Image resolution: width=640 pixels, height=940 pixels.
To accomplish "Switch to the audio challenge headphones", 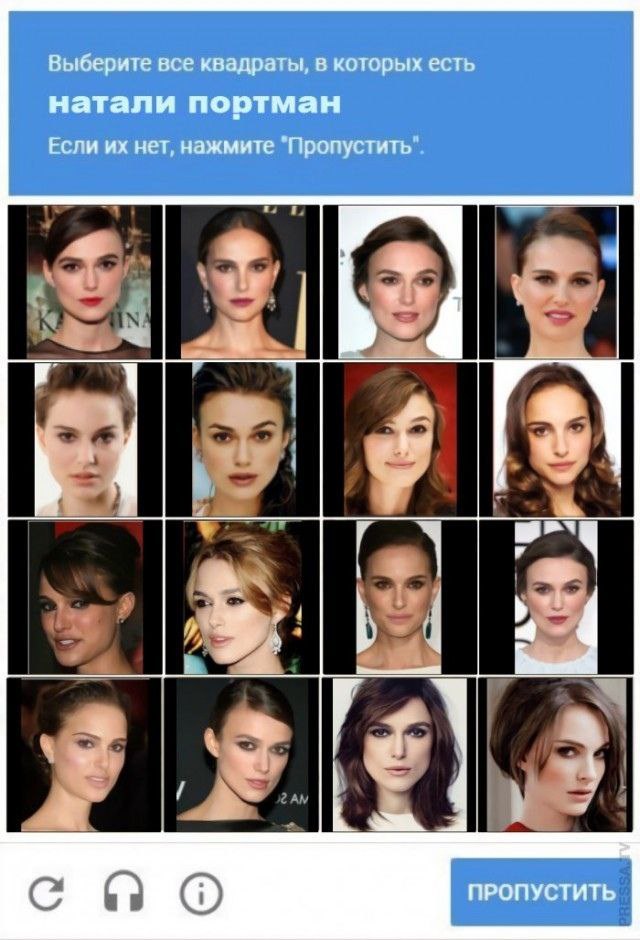I will (123, 891).
